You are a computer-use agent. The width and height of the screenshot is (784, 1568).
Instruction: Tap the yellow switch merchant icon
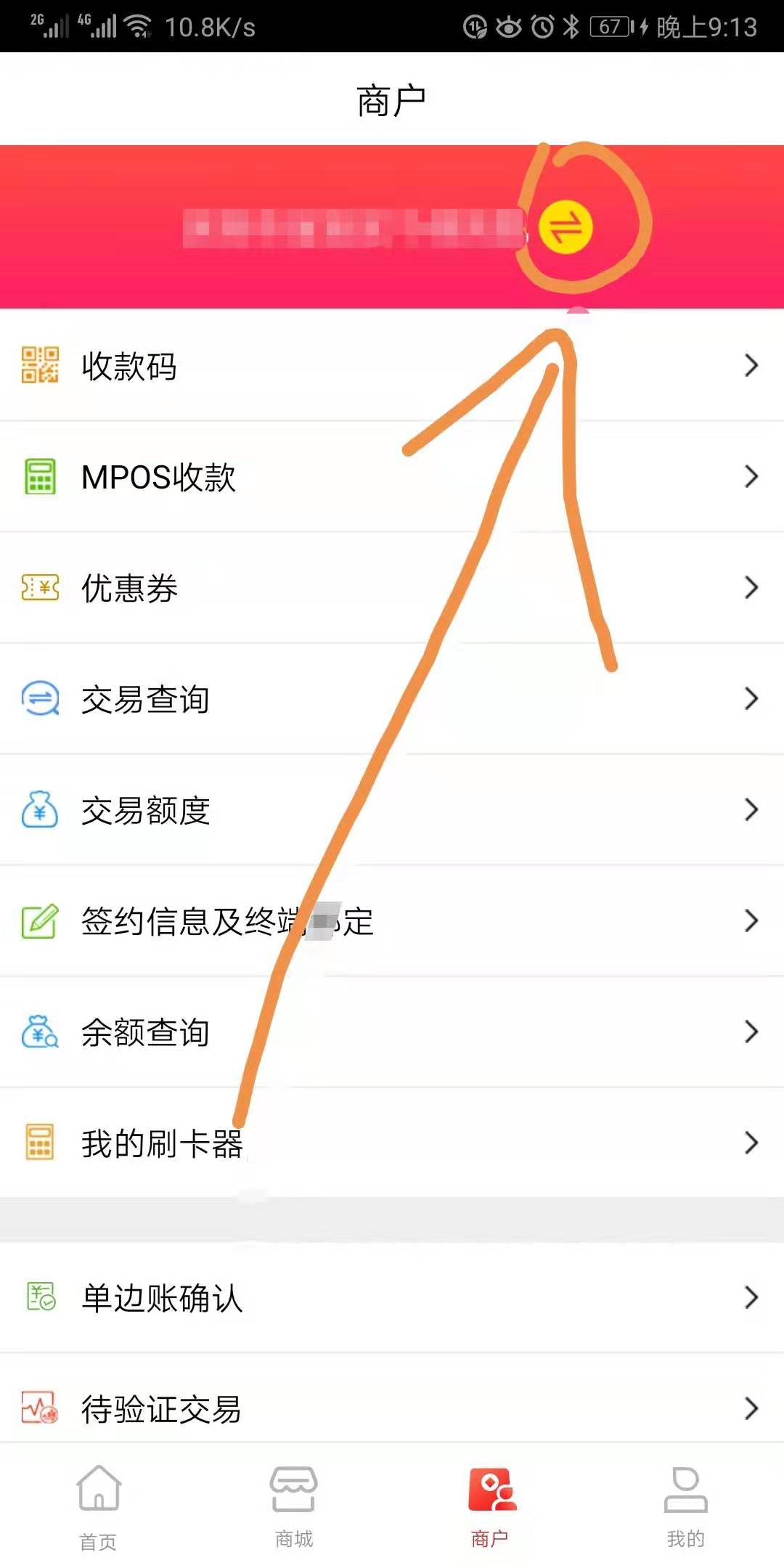tap(565, 227)
